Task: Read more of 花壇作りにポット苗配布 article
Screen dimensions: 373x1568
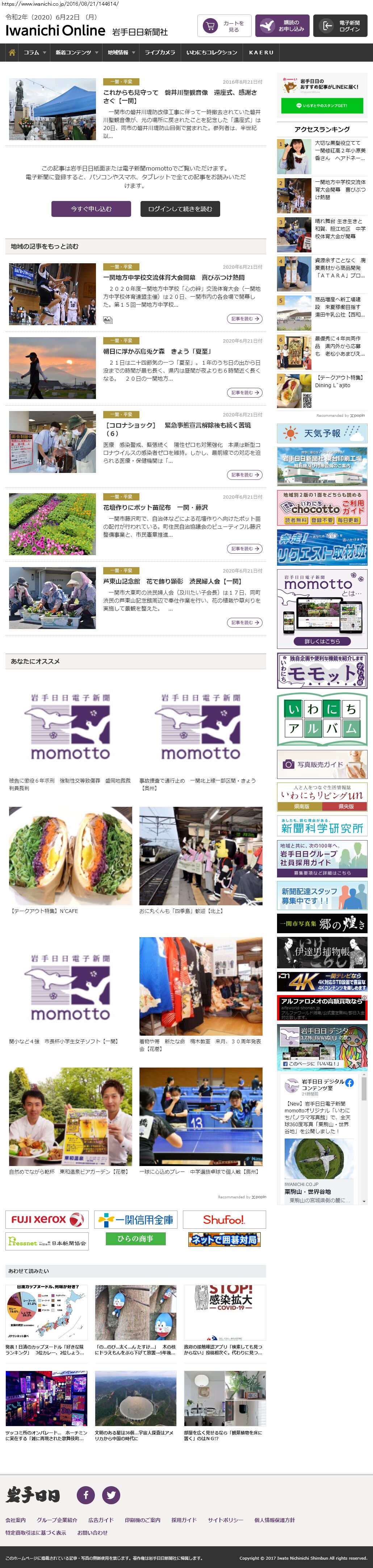Action: [x=244, y=548]
